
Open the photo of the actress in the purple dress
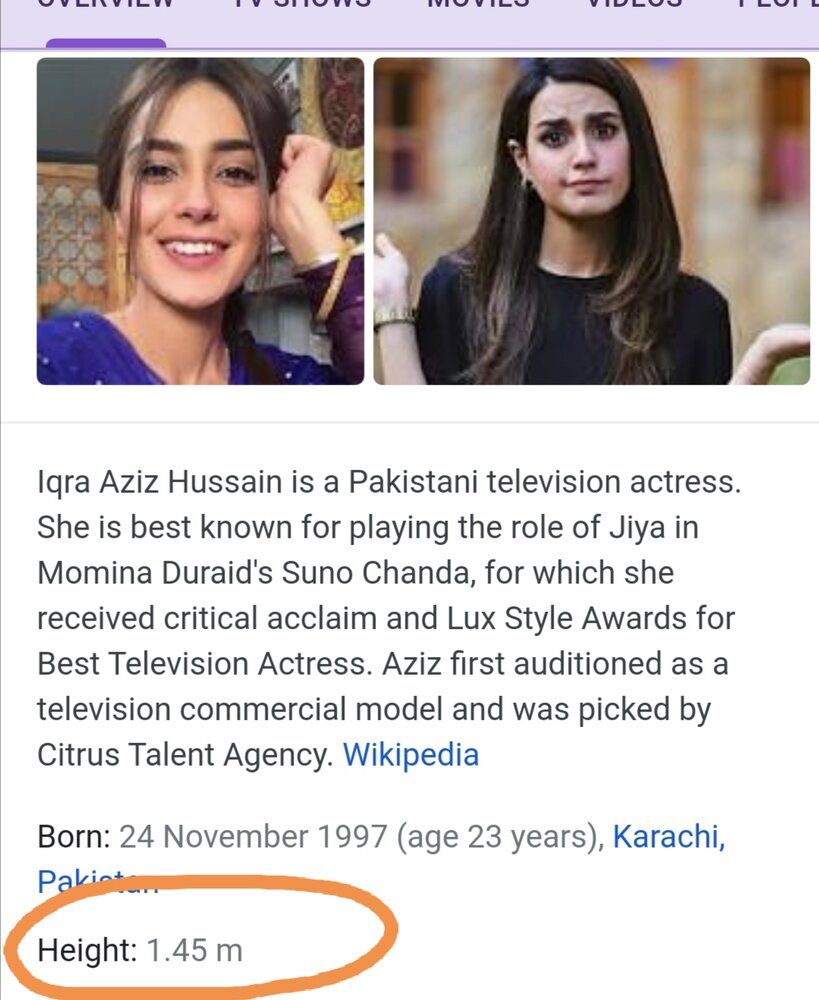point(200,221)
